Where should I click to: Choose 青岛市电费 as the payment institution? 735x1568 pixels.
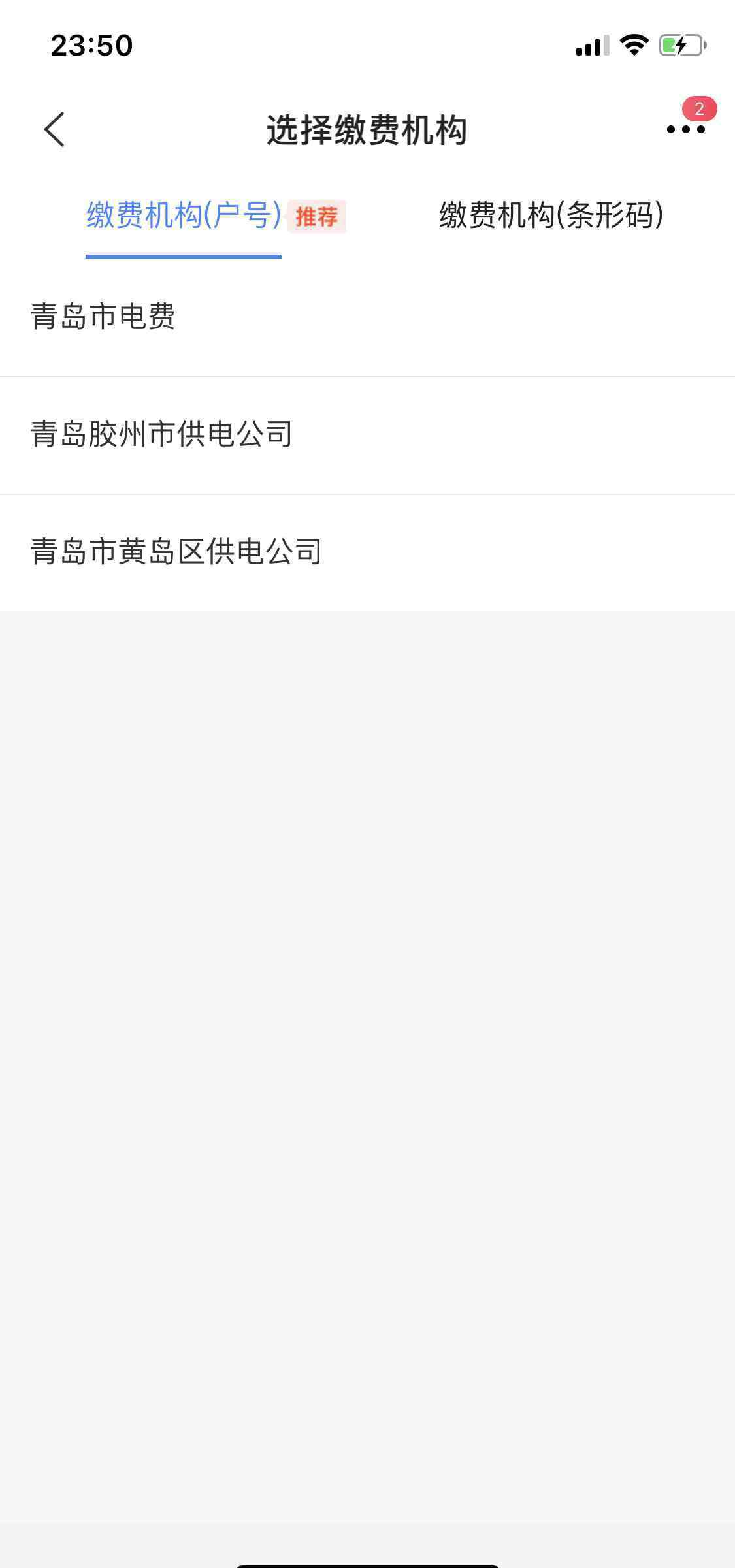pyautogui.click(x=367, y=317)
